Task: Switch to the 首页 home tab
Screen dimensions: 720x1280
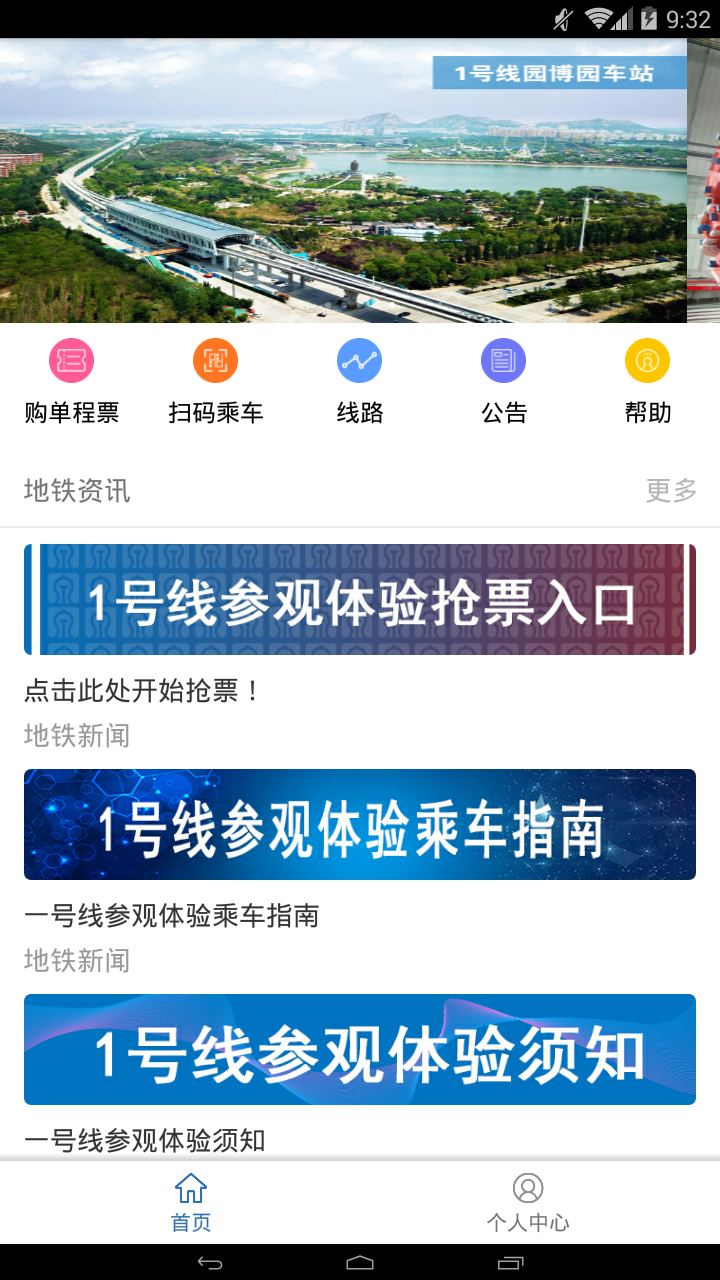Action: coord(190,1202)
